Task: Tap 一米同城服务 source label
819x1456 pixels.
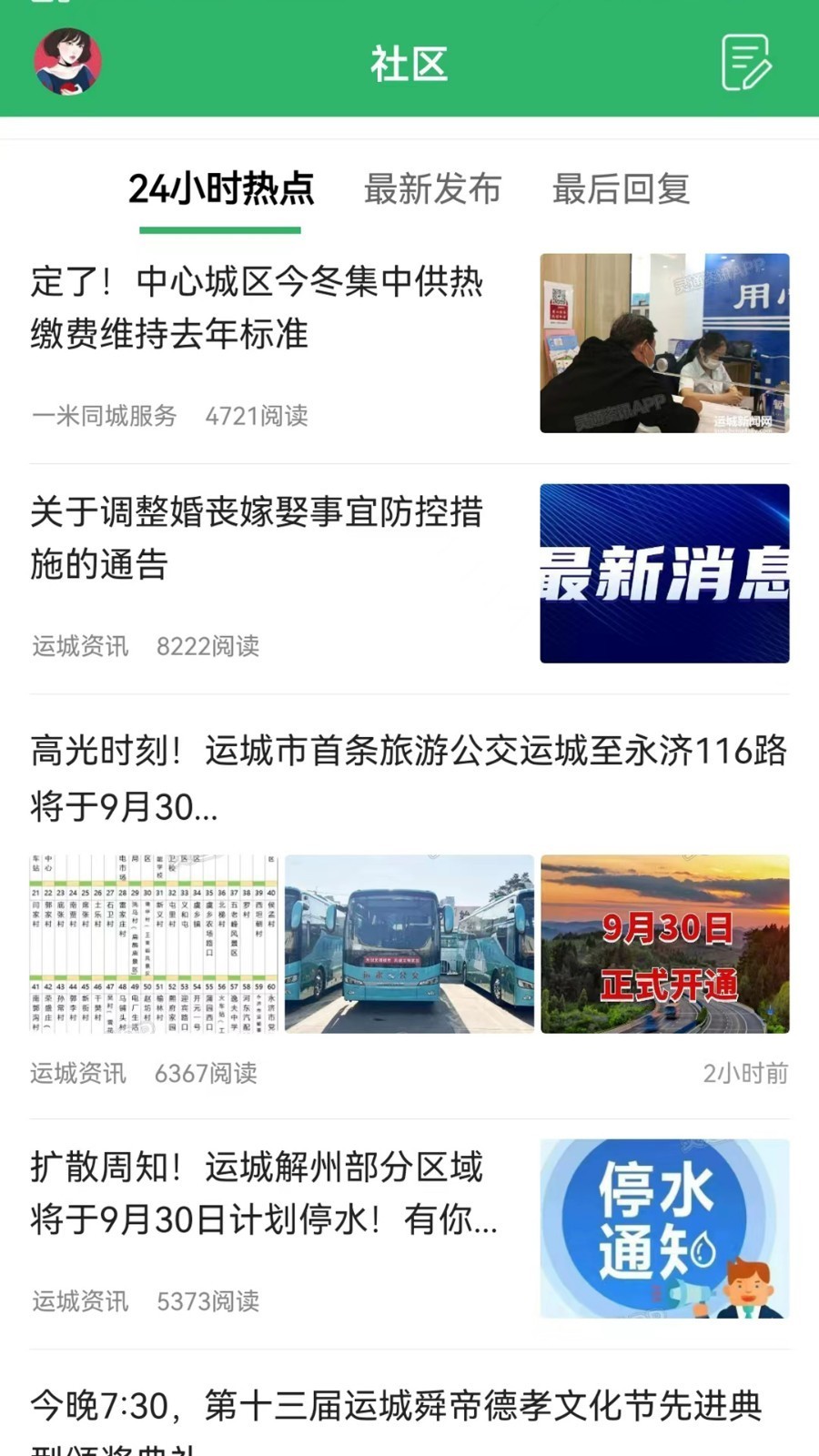Action: tap(106, 416)
